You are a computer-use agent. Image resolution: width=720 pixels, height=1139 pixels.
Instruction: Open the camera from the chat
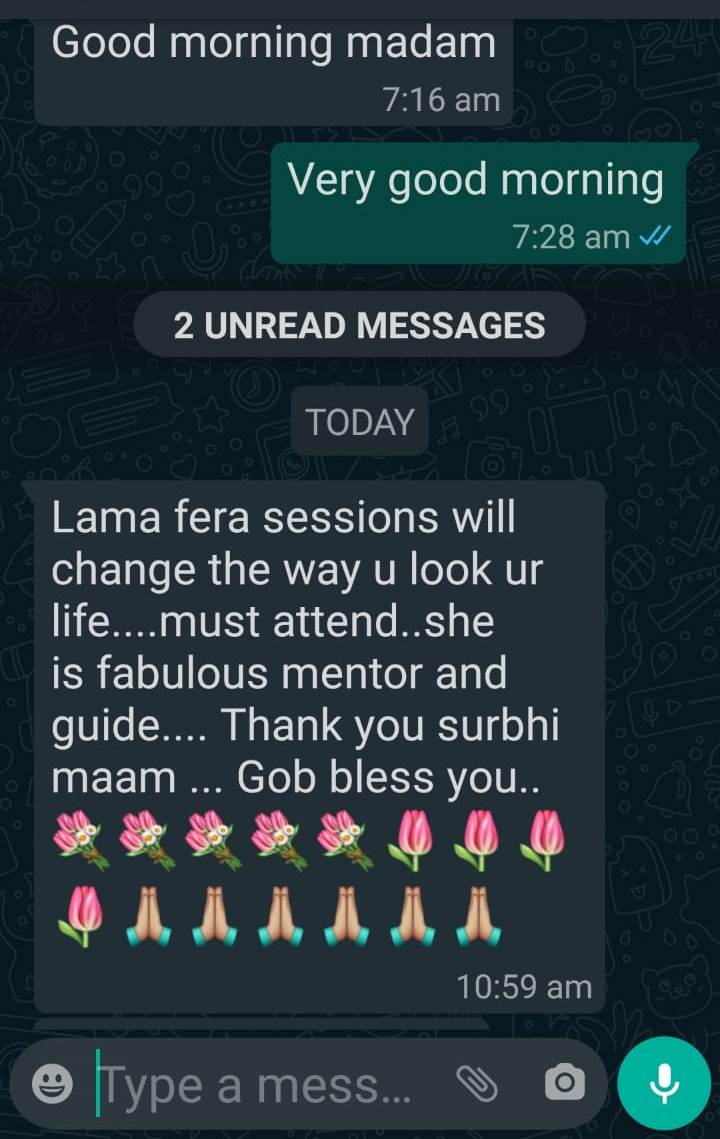tap(564, 1083)
